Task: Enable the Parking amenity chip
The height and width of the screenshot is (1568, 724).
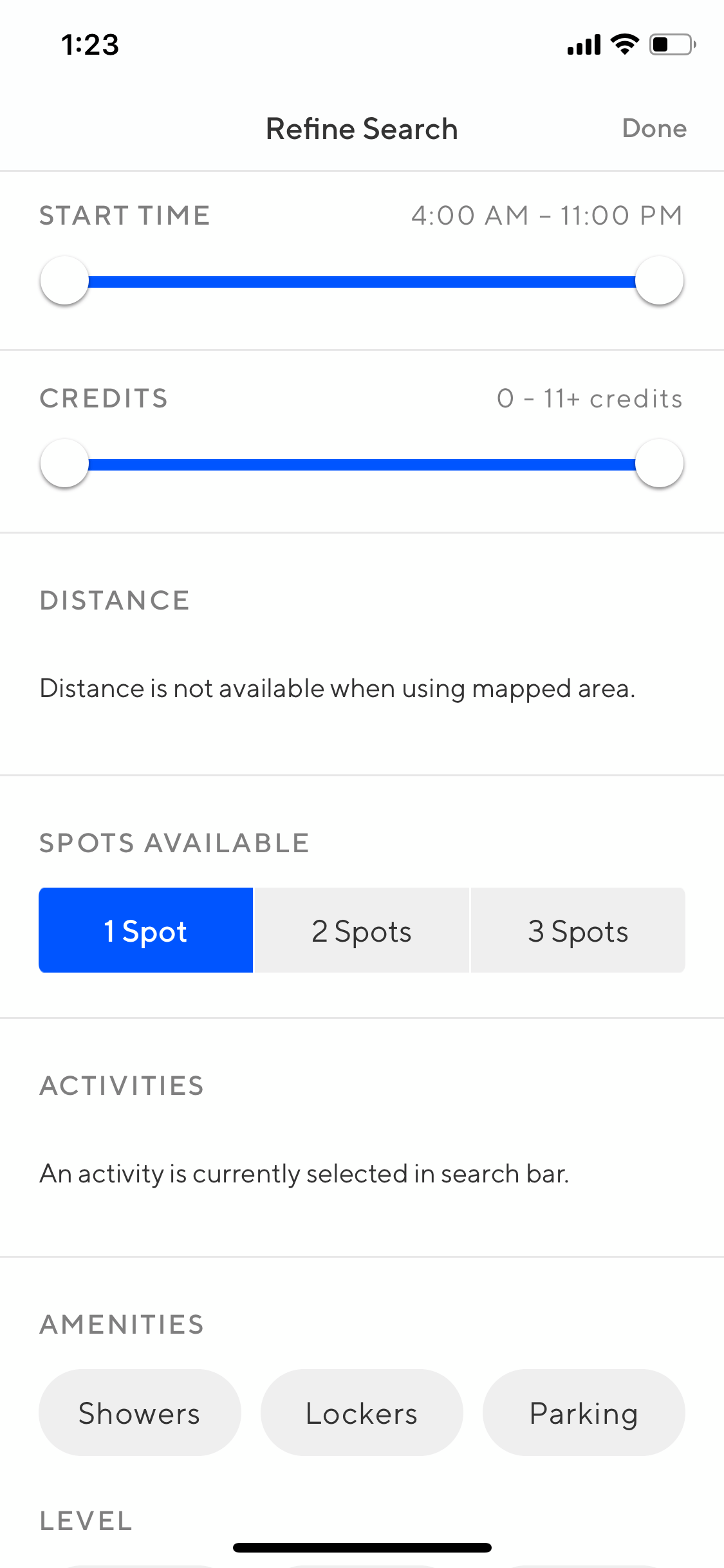Action: (584, 1413)
